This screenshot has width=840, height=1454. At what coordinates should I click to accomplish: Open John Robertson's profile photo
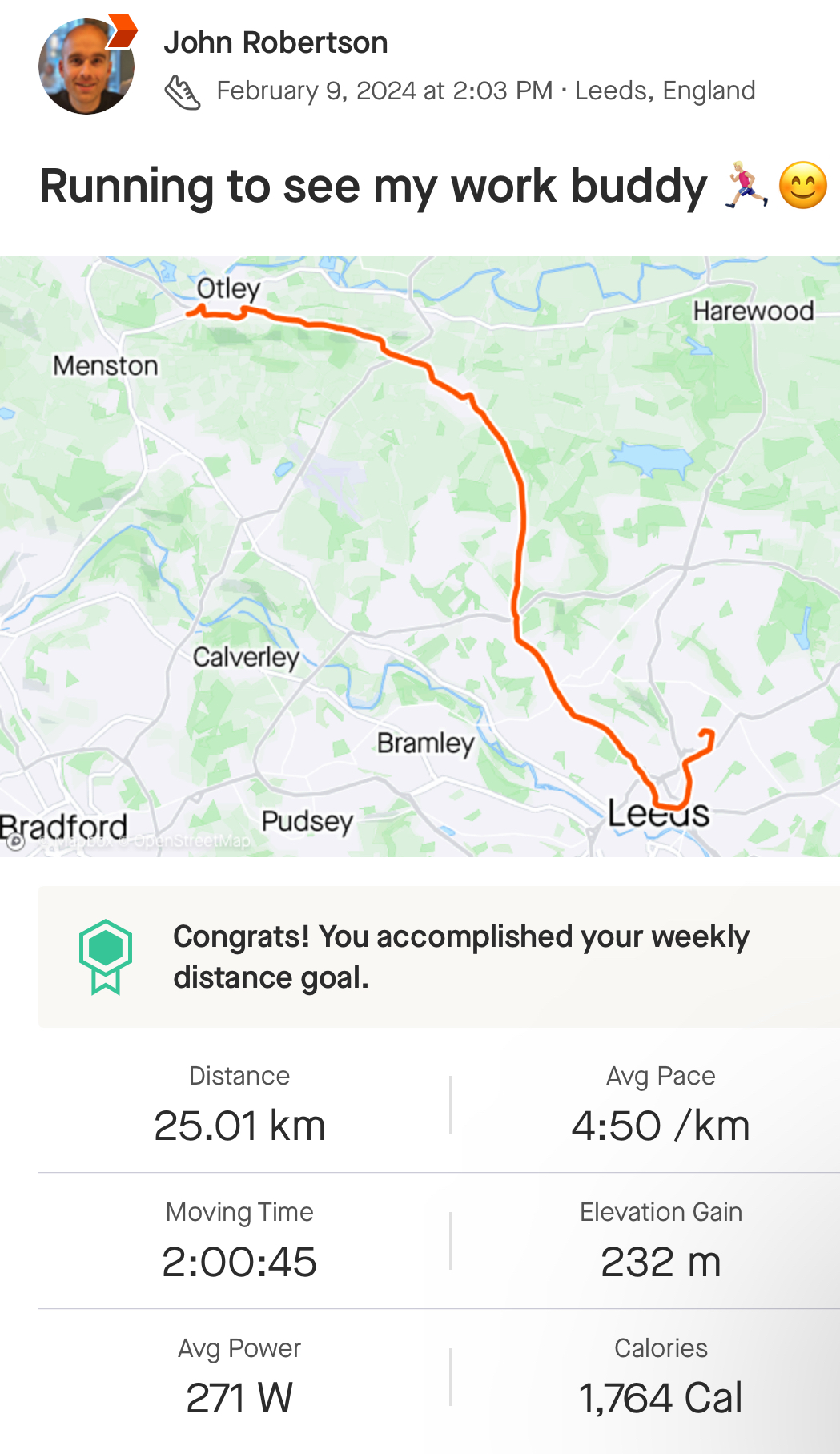tap(86, 66)
